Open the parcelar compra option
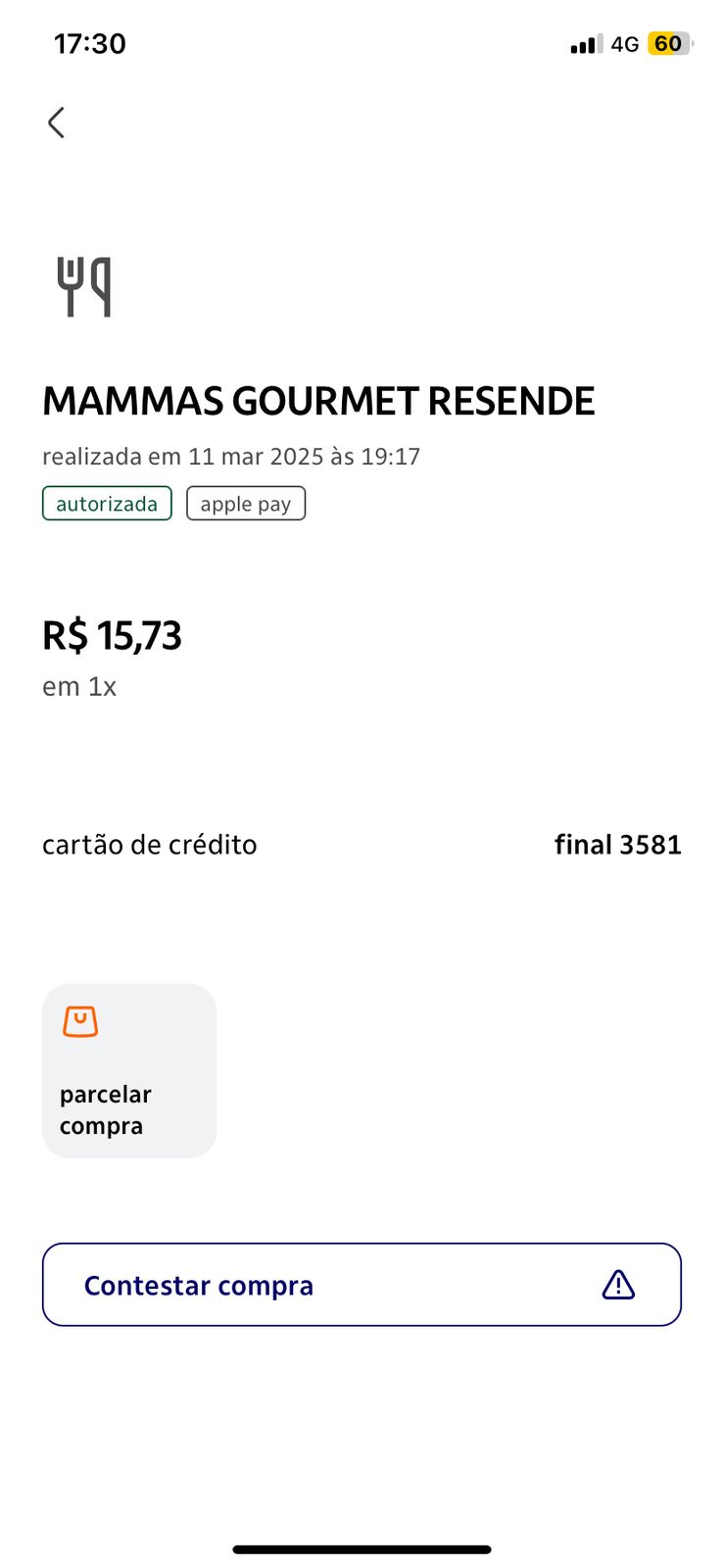 [129, 1070]
